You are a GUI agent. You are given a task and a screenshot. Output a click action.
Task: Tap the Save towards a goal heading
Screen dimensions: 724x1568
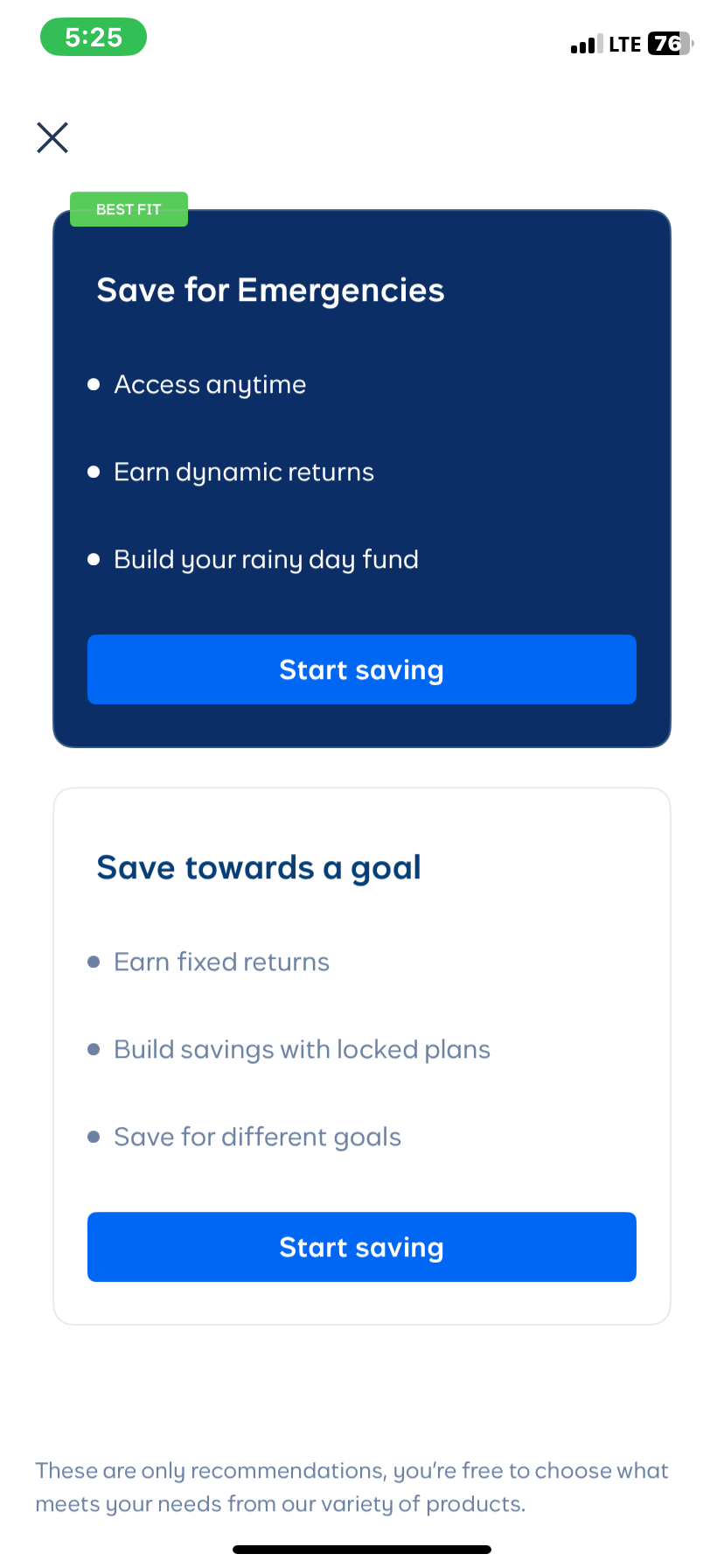259,867
